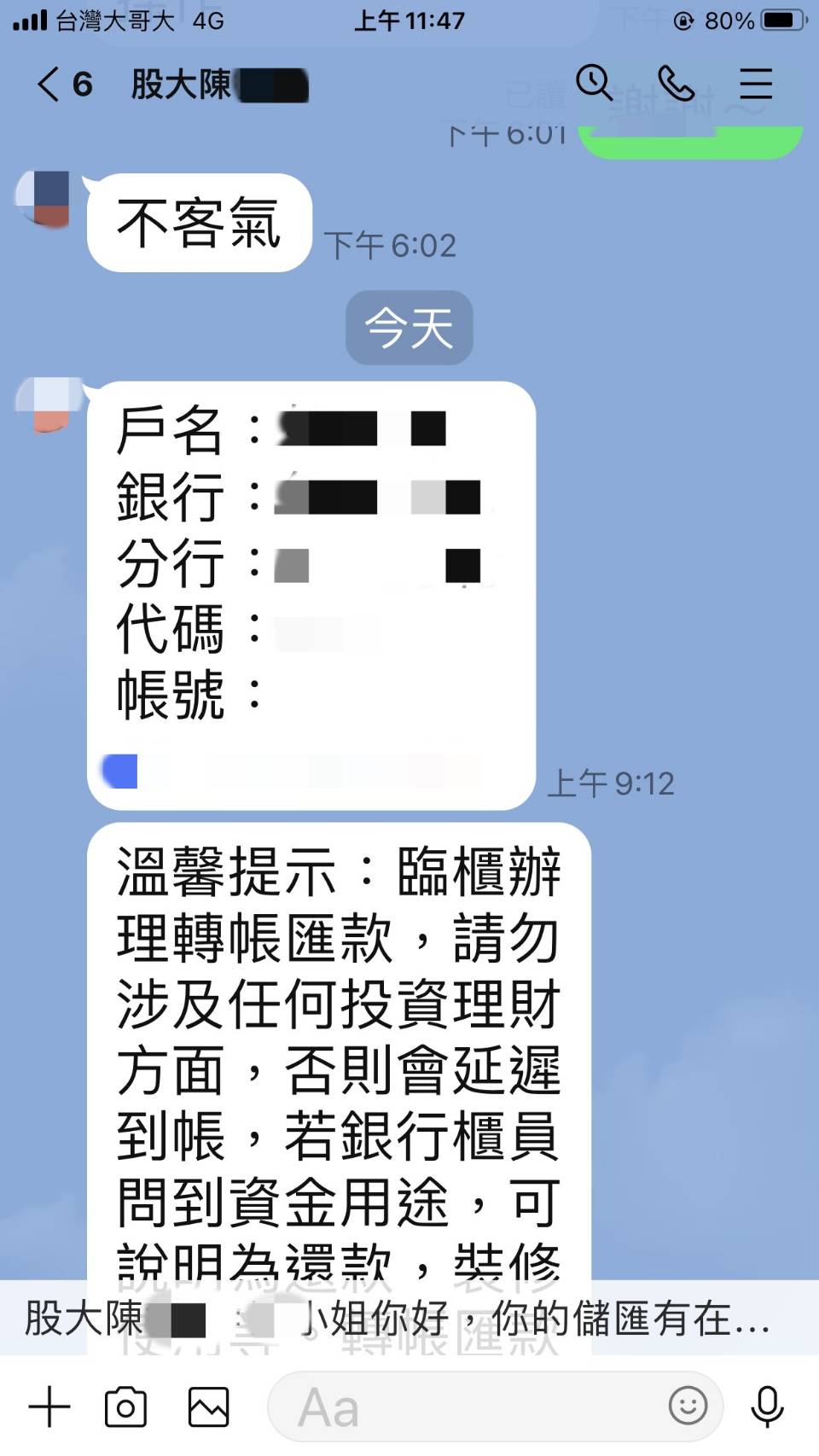This screenshot has width=819, height=1456.
Task: Open the camera to take a photo
Action: (x=125, y=1407)
